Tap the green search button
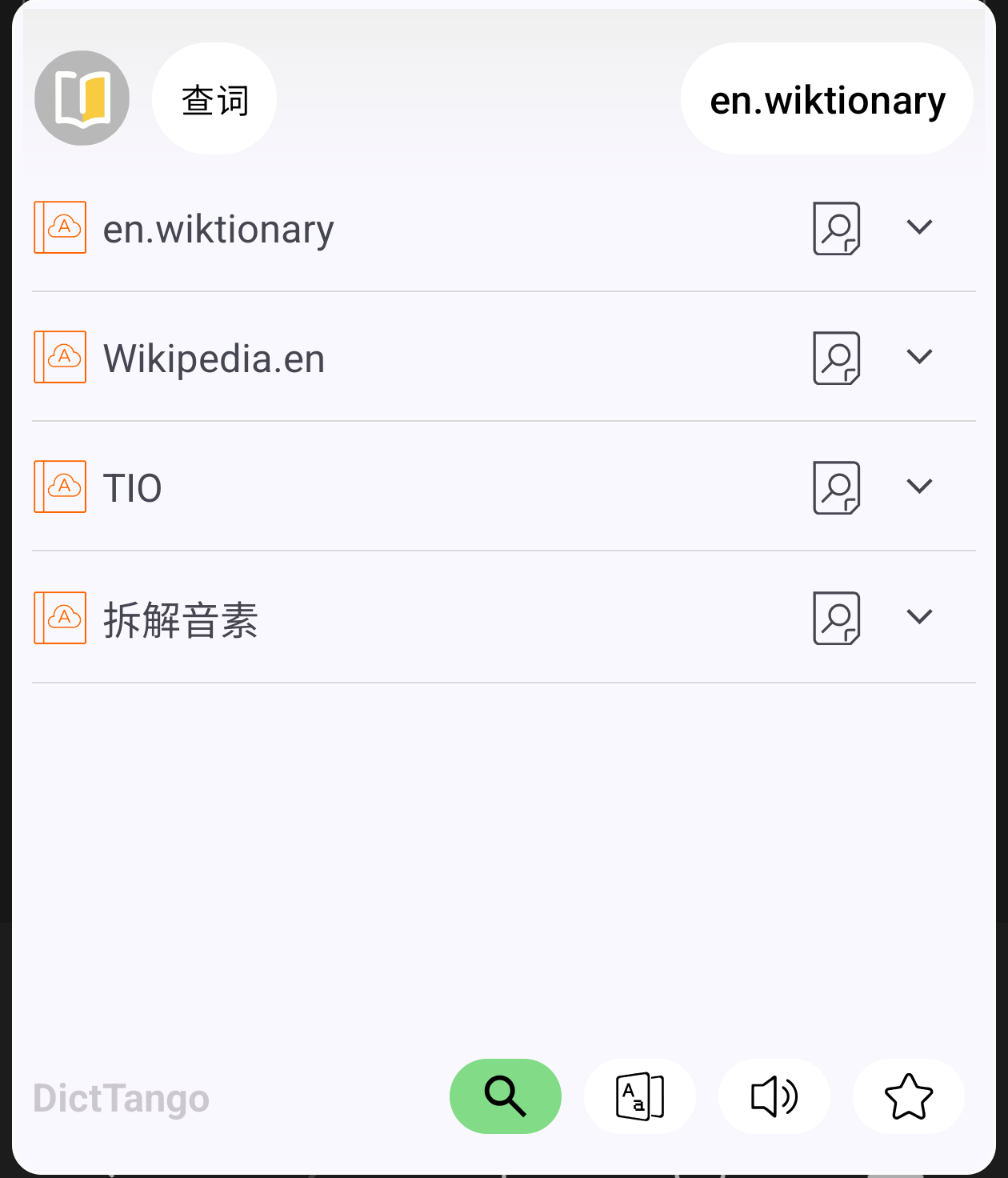Screen dimensions: 1008x1178 505,1096
